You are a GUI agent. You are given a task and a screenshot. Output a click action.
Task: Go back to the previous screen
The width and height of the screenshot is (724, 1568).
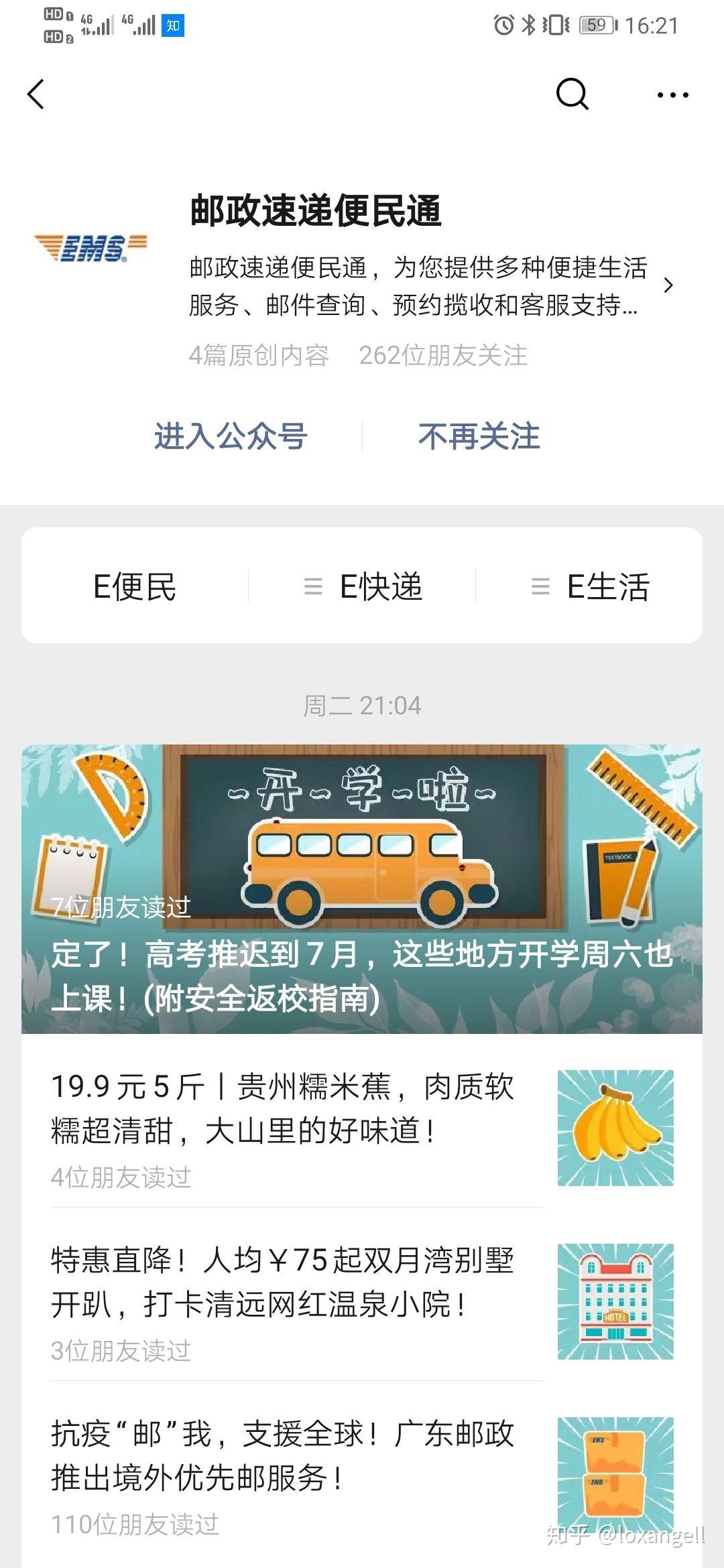coord(36,94)
